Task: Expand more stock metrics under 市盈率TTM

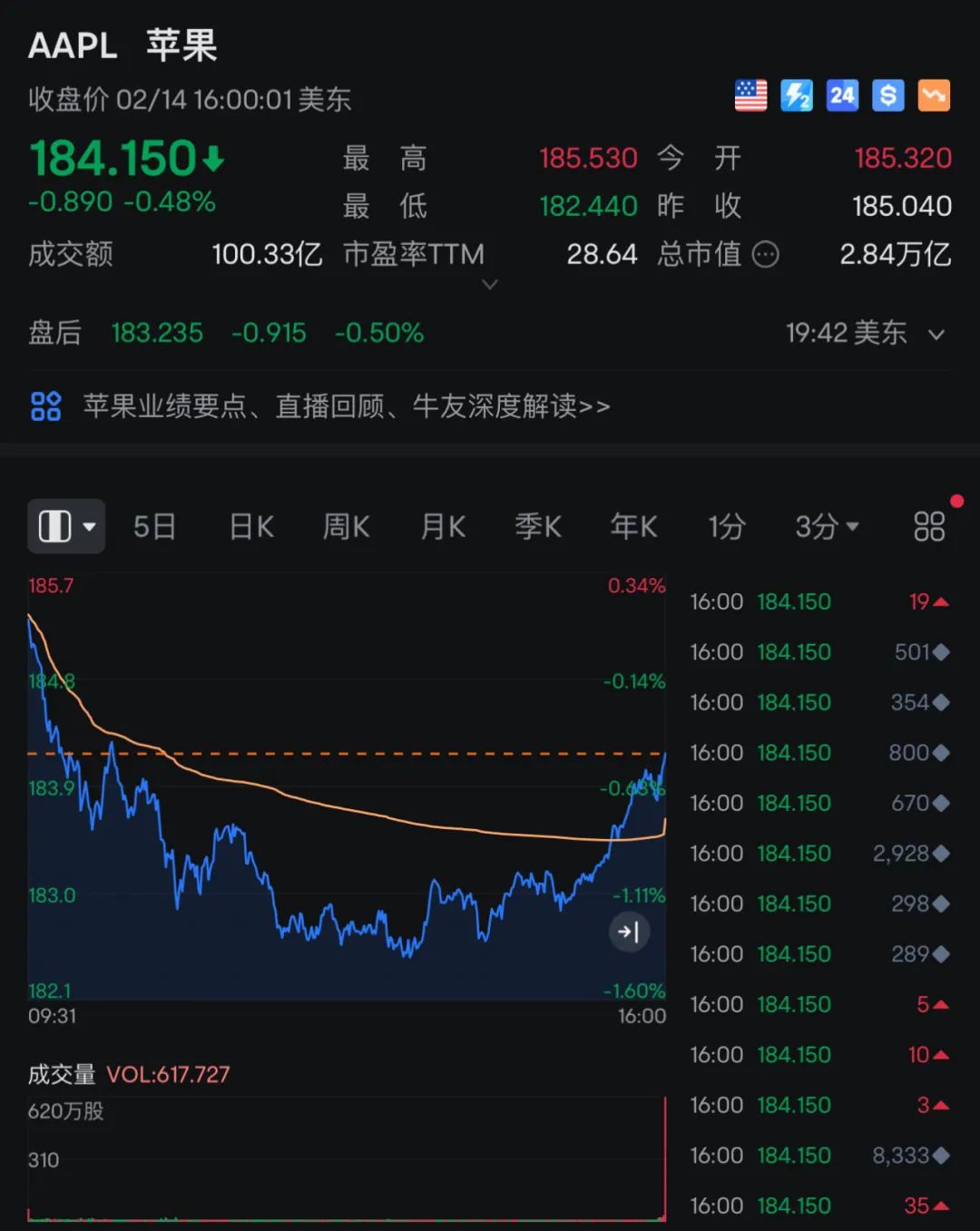Action: (490, 285)
